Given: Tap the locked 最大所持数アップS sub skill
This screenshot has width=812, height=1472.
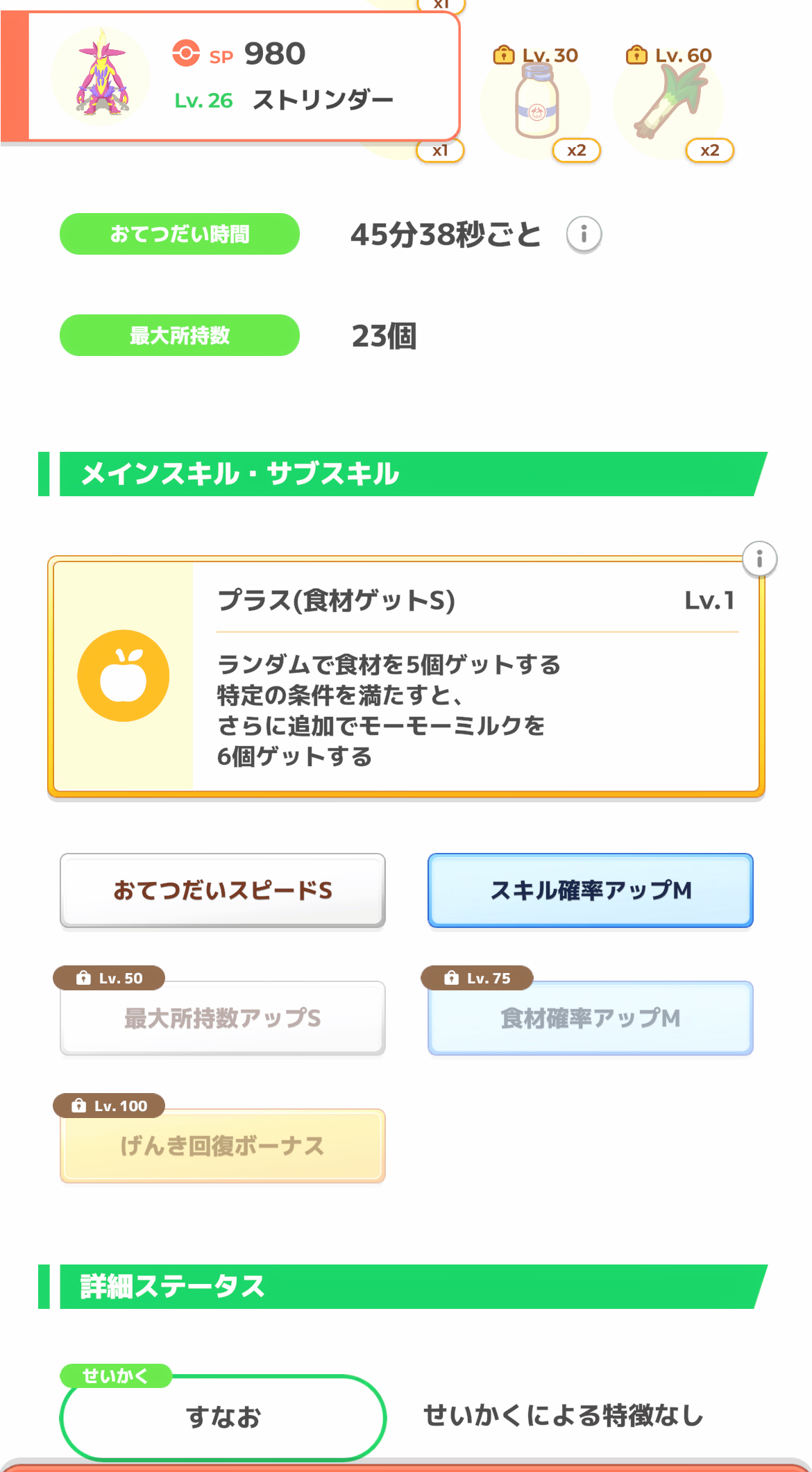Looking at the screenshot, I should pos(223,1018).
